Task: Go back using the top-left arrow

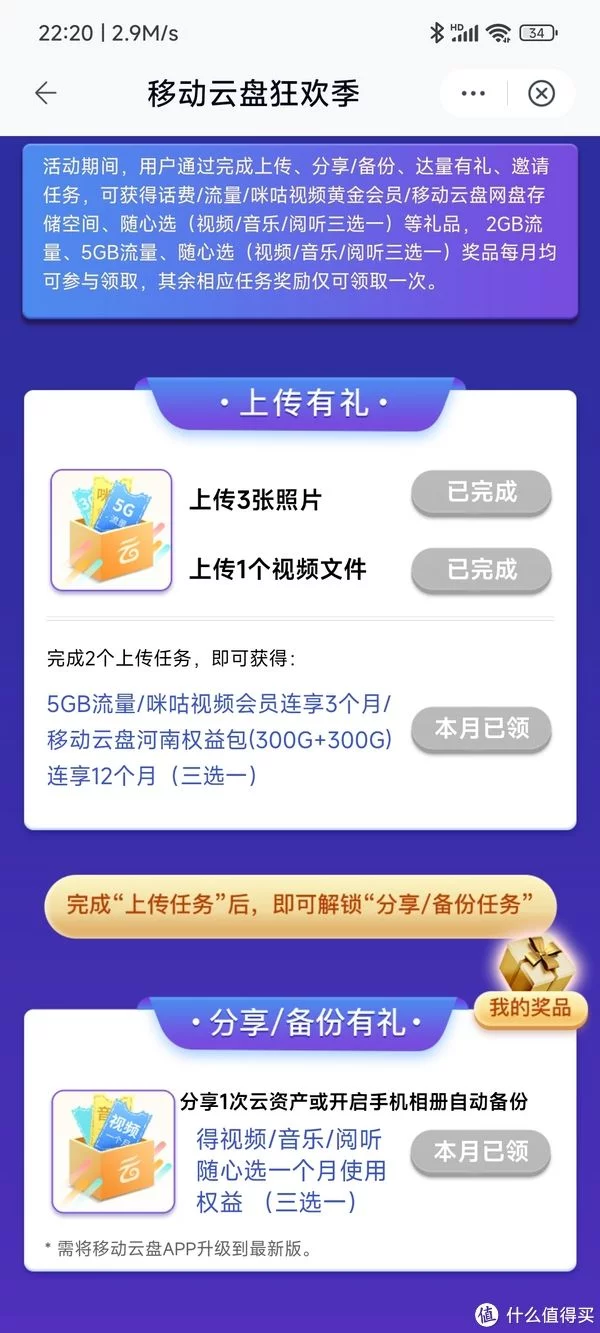Action: coord(45,93)
